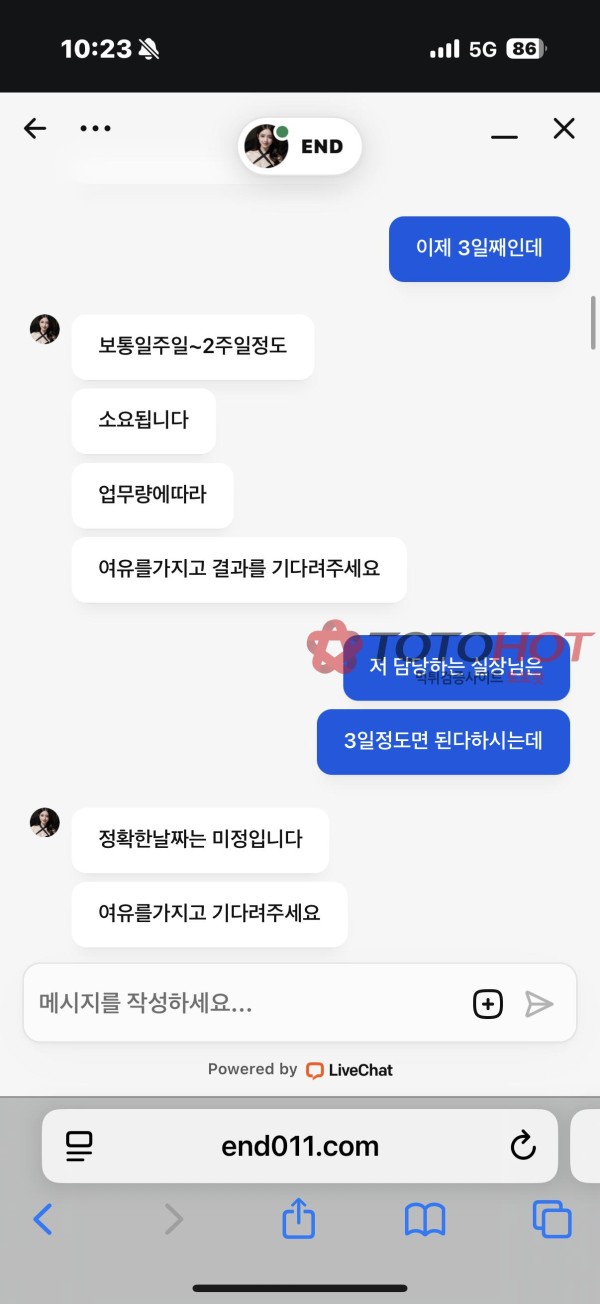Reload the current page
This screenshot has width=600, height=1304.
pos(523,1146)
